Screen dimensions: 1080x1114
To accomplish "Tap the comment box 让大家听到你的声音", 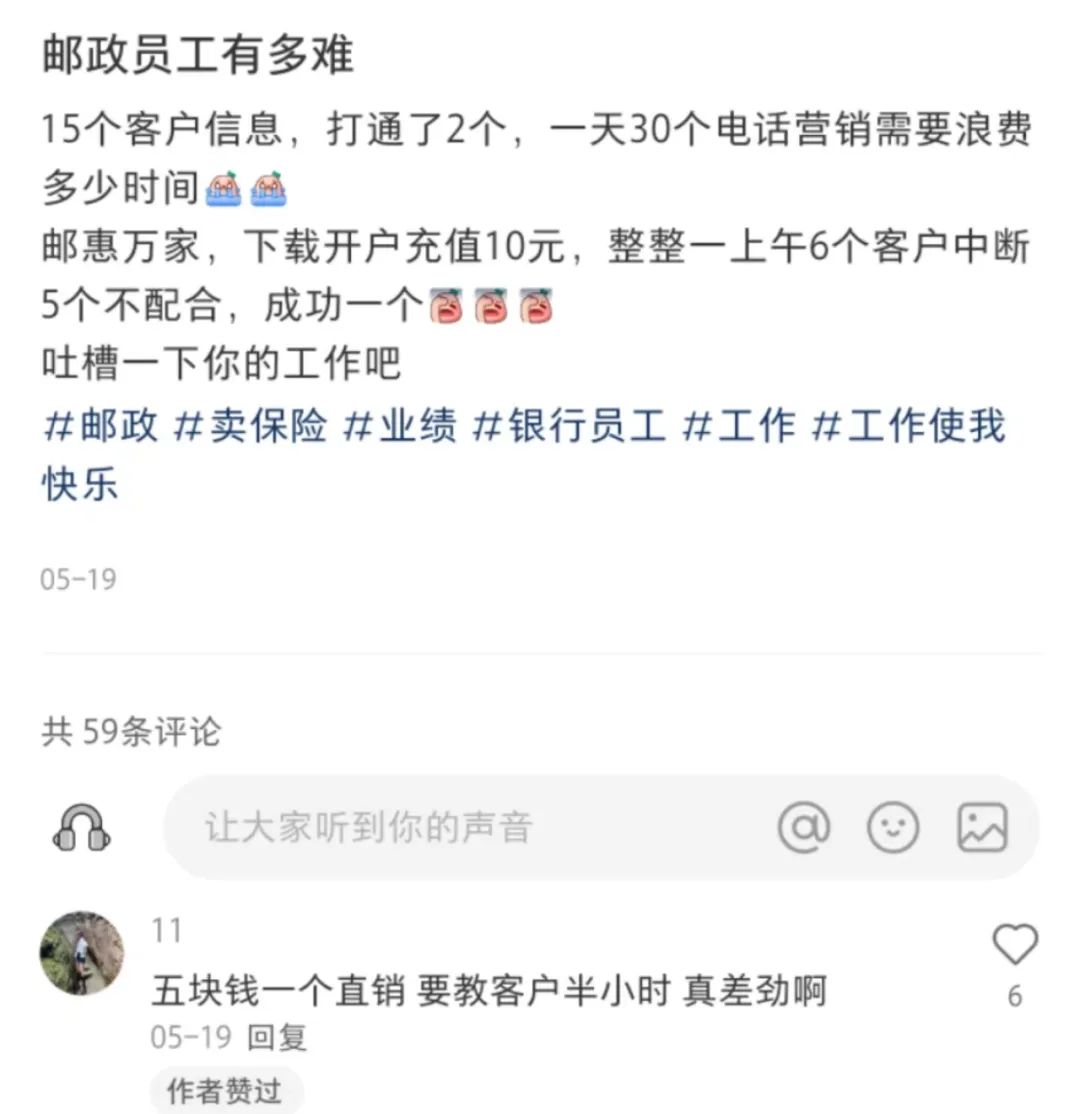I will pos(450,827).
